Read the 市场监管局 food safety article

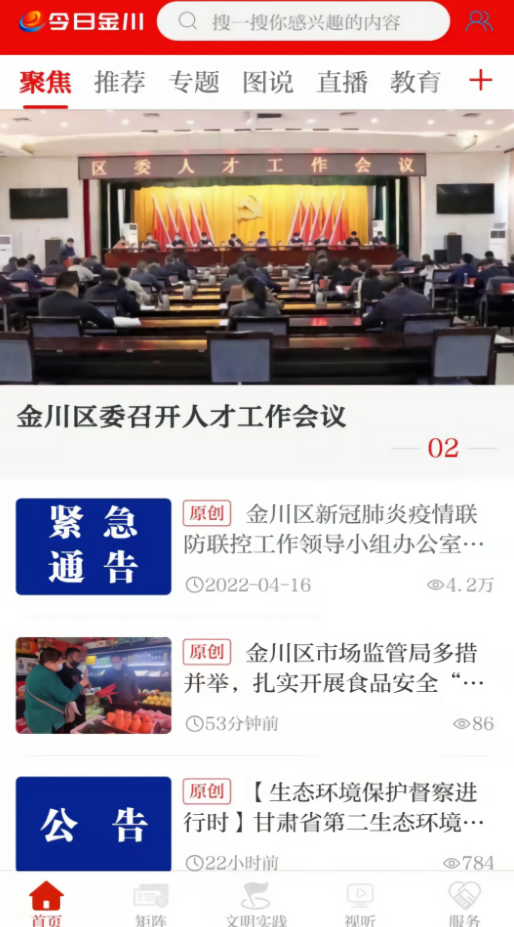click(257, 685)
